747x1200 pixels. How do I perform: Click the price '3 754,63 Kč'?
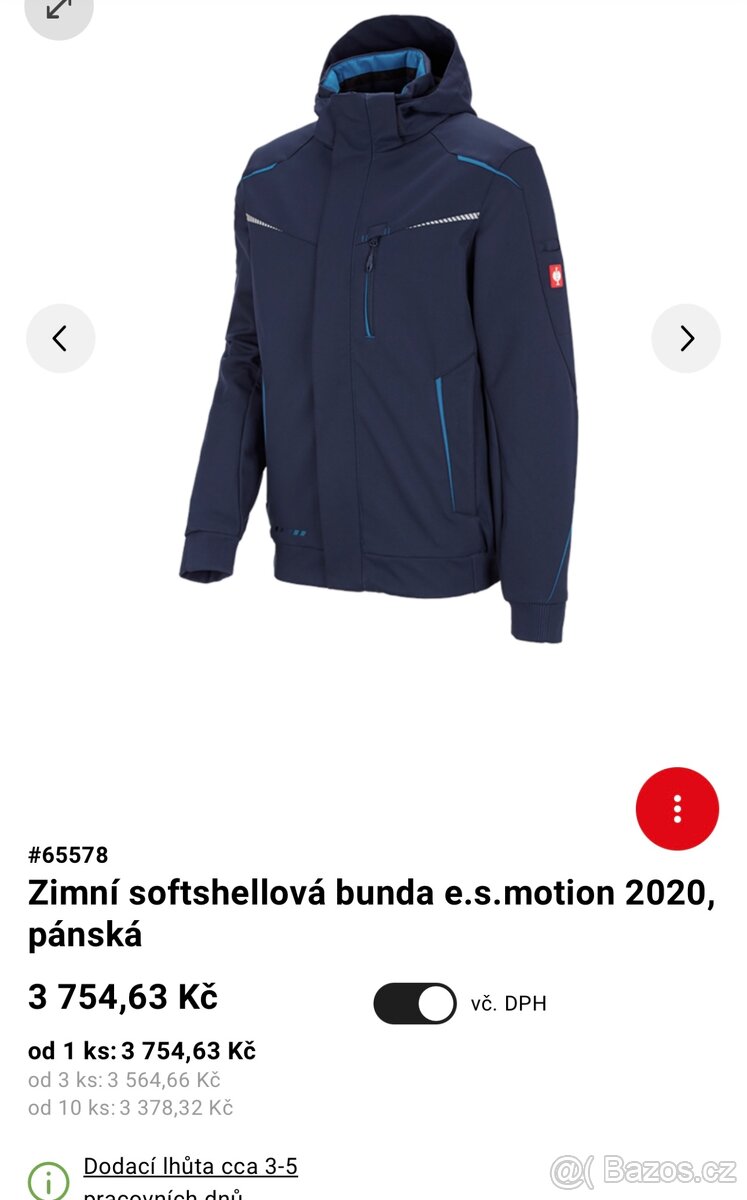click(121, 996)
